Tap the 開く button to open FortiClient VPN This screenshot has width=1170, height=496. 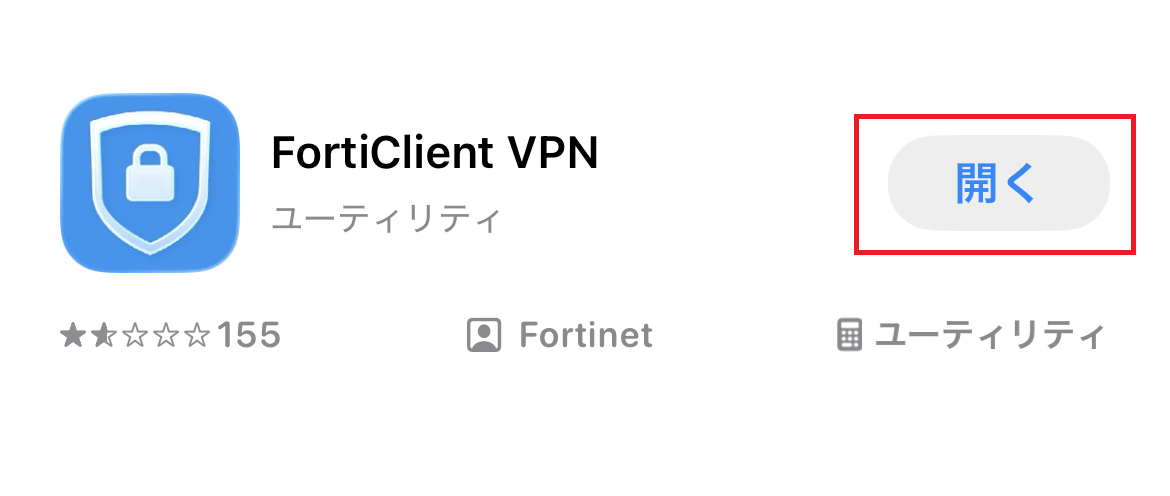(x=998, y=184)
